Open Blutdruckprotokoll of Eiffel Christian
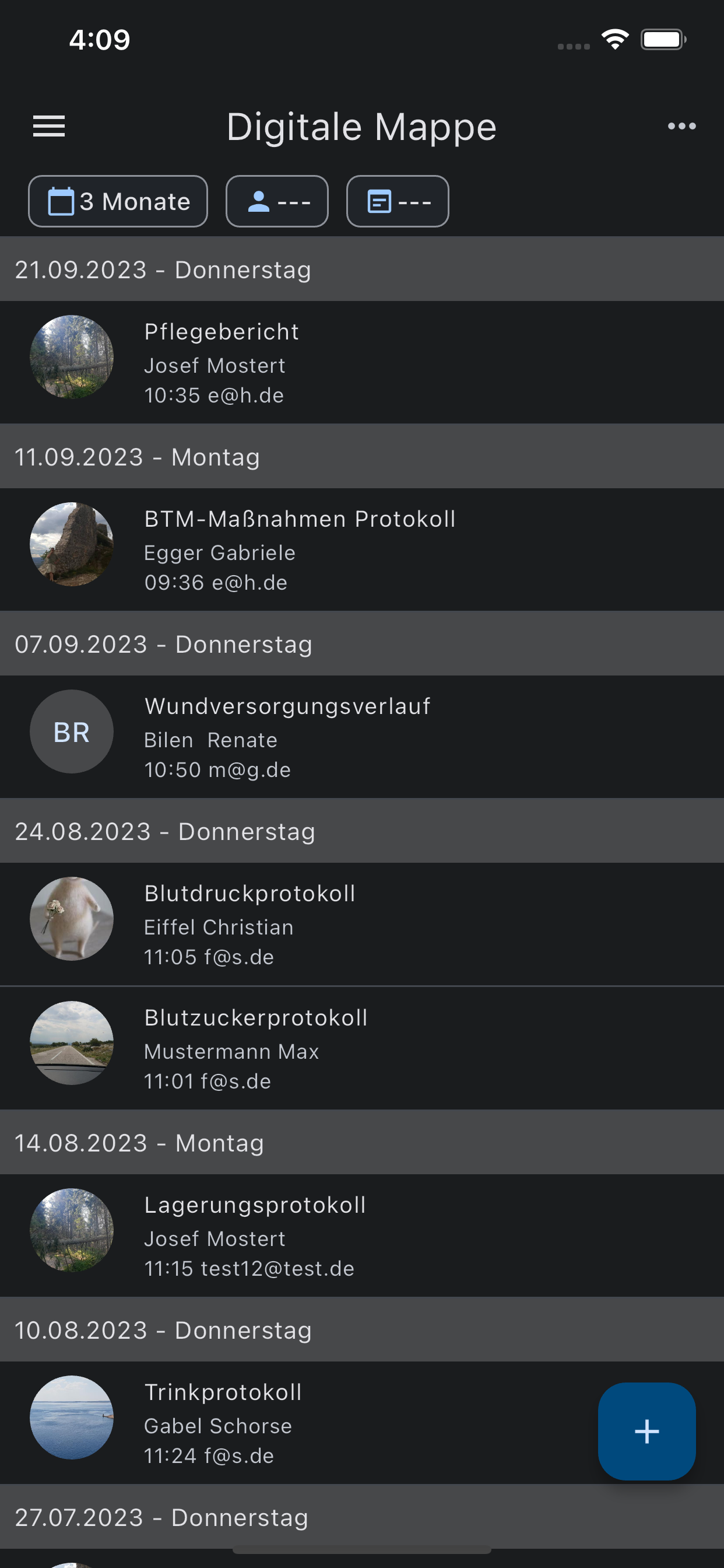The height and width of the screenshot is (1568, 724). tap(361, 924)
